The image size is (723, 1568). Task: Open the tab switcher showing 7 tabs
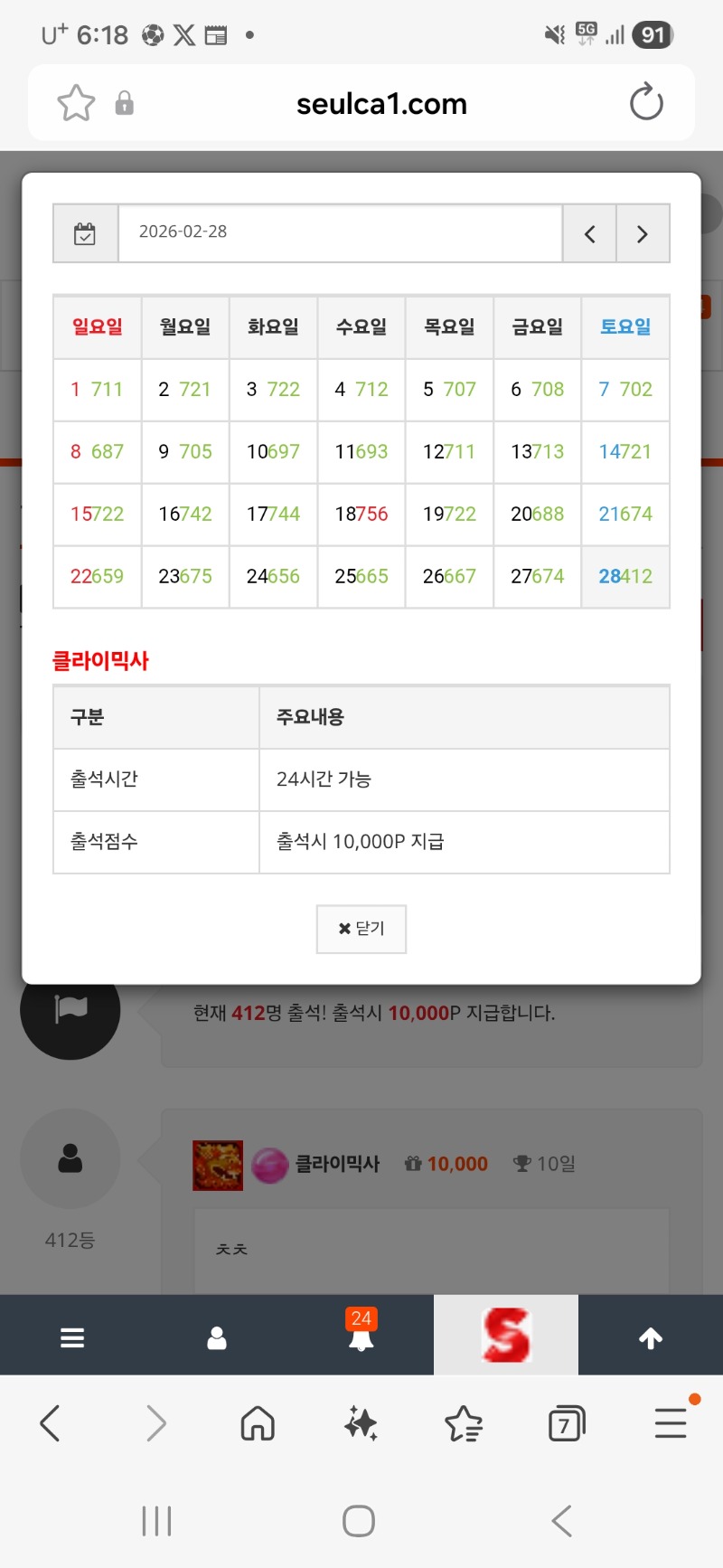coord(567,1423)
